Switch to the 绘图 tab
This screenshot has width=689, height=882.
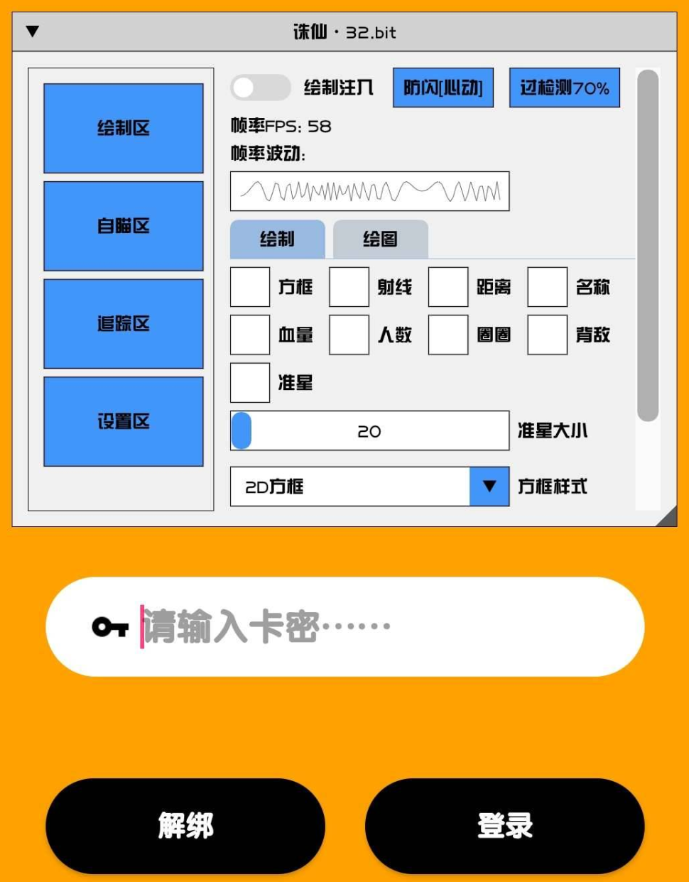tap(380, 240)
